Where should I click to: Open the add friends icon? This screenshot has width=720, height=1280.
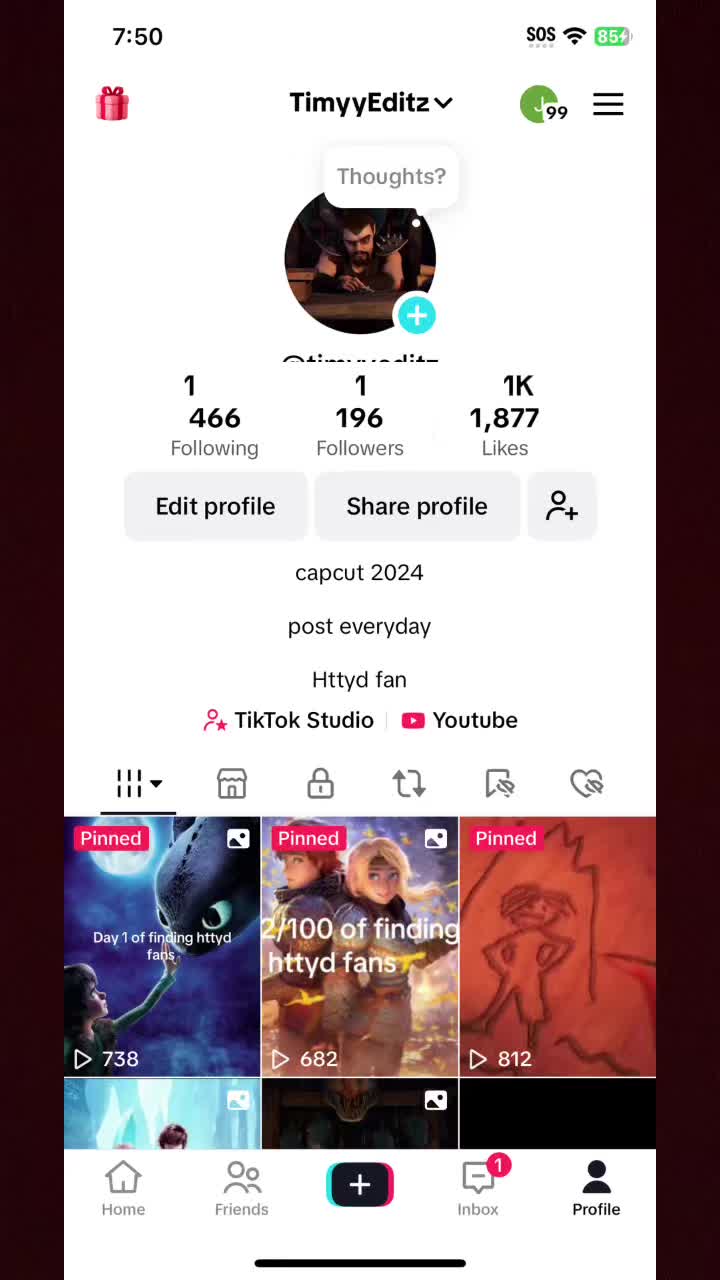pyautogui.click(x=561, y=506)
